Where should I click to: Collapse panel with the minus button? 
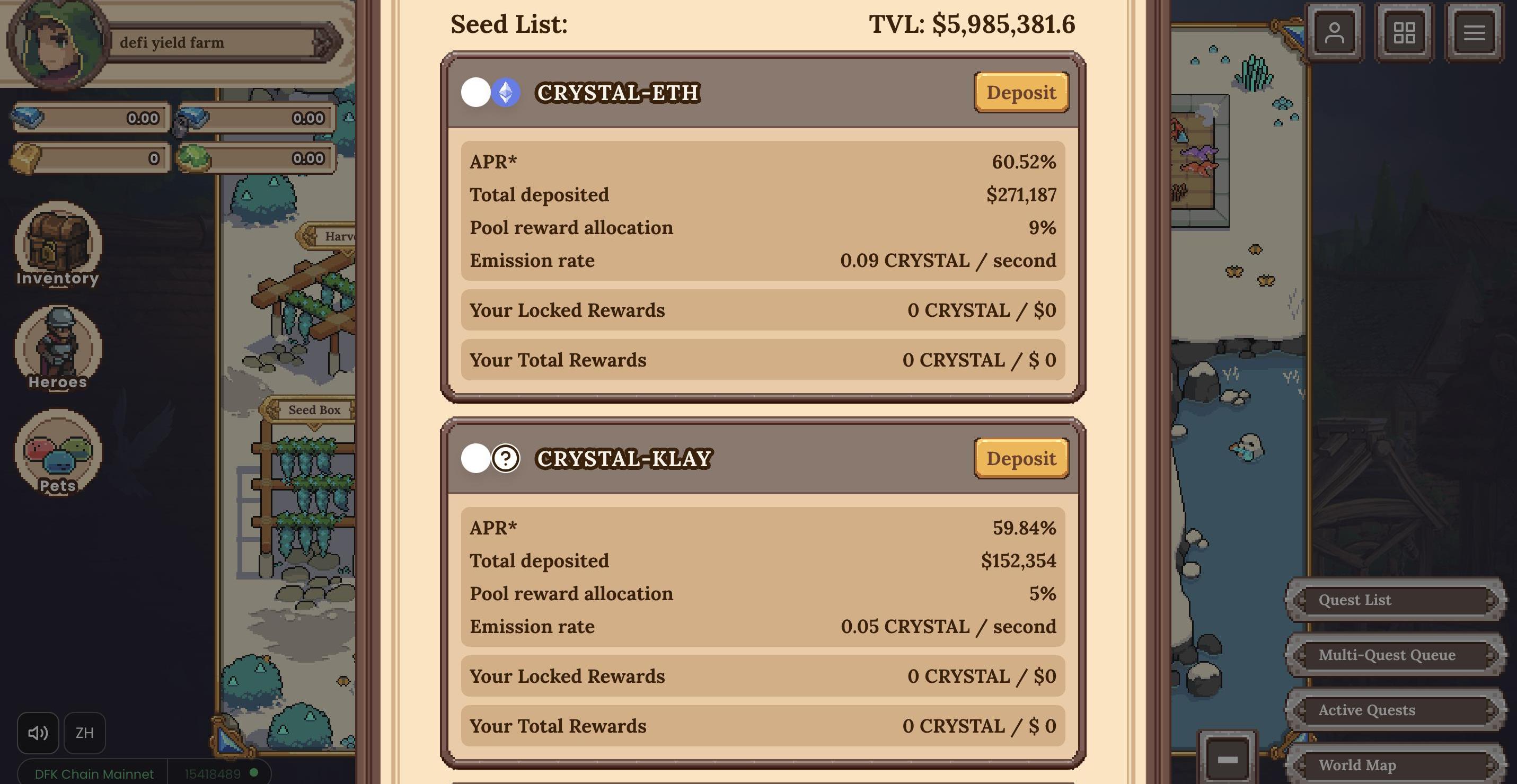[1227, 759]
